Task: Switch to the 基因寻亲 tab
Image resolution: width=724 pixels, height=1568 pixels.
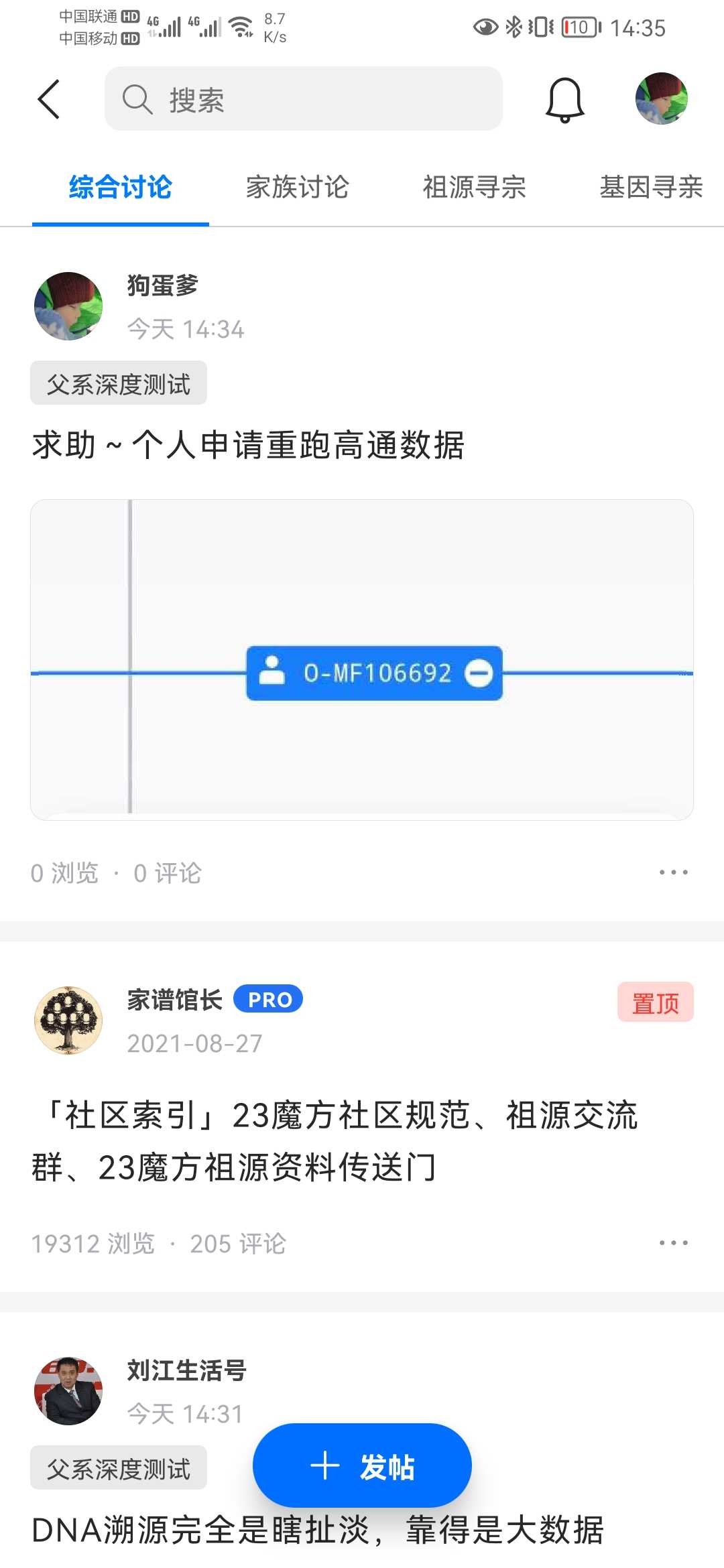Action: 650,188
